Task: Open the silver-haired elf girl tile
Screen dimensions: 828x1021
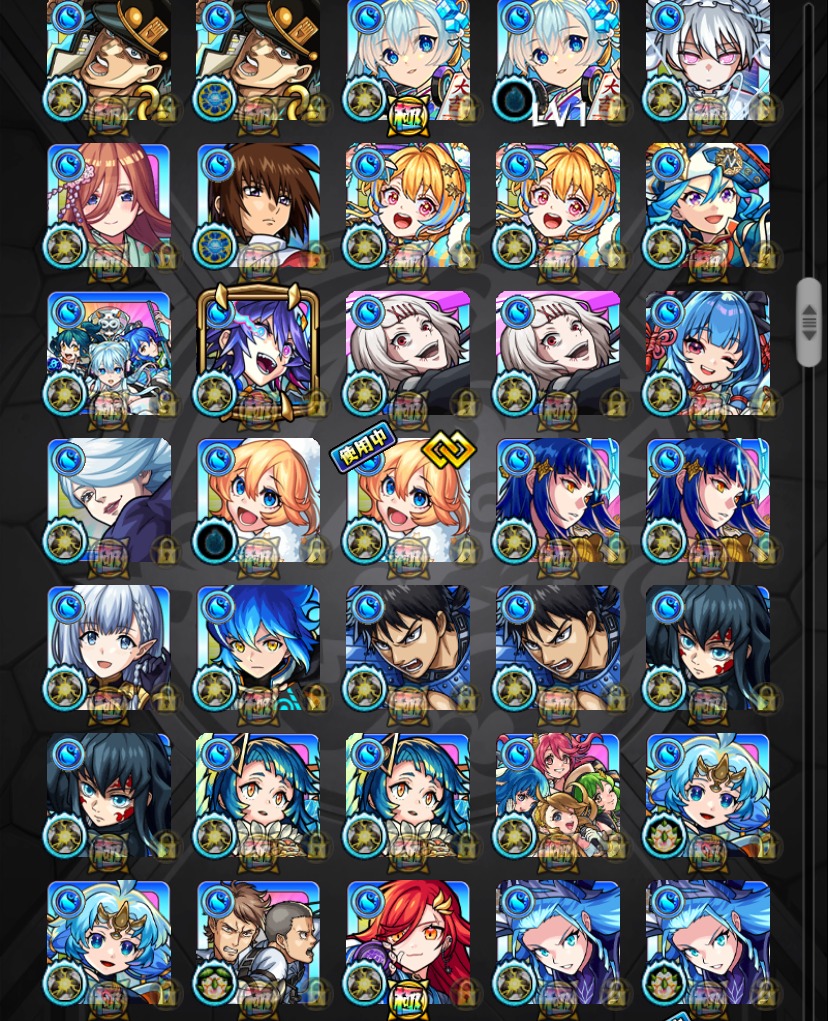Action: point(109,647)
